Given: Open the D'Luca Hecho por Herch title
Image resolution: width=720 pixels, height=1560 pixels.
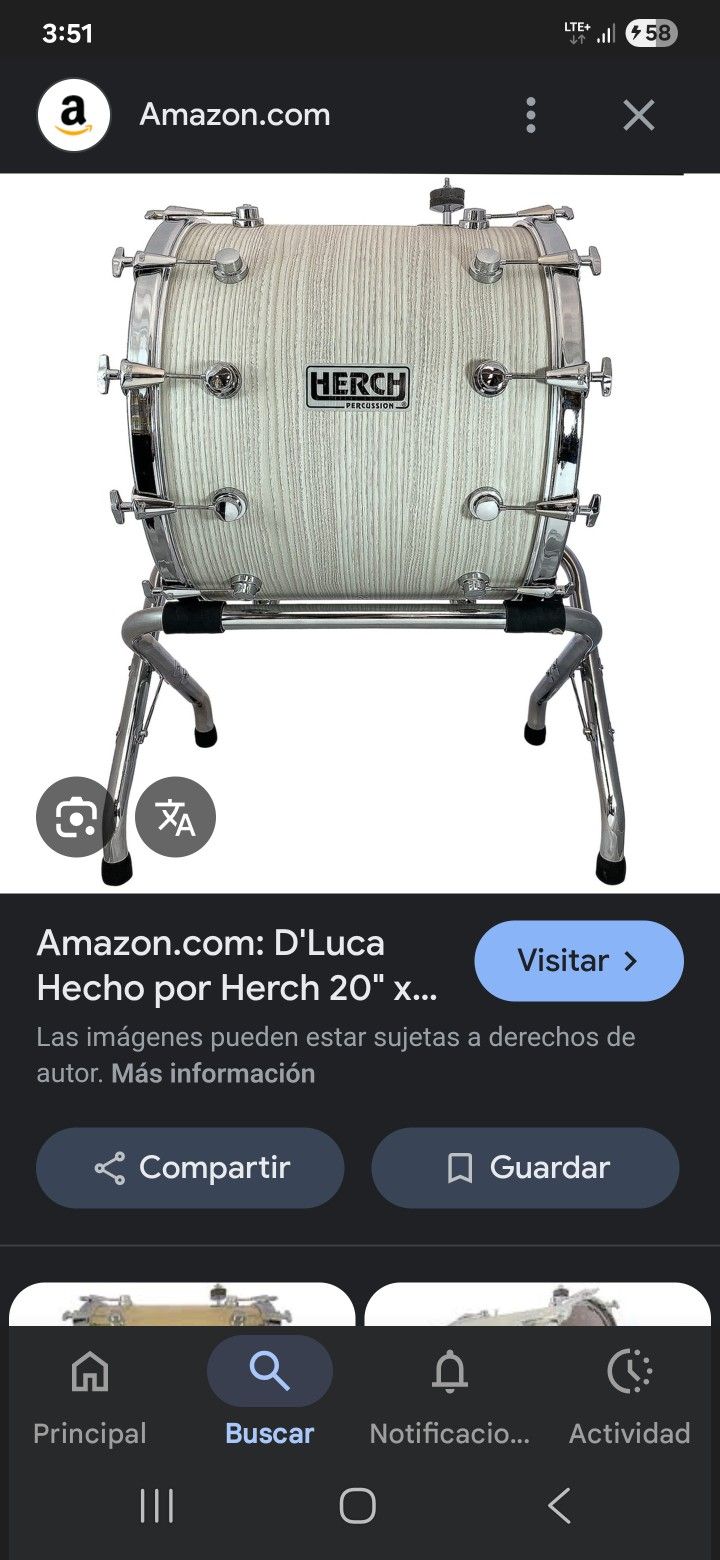Looking at the screenshot, I should point(237,965).
